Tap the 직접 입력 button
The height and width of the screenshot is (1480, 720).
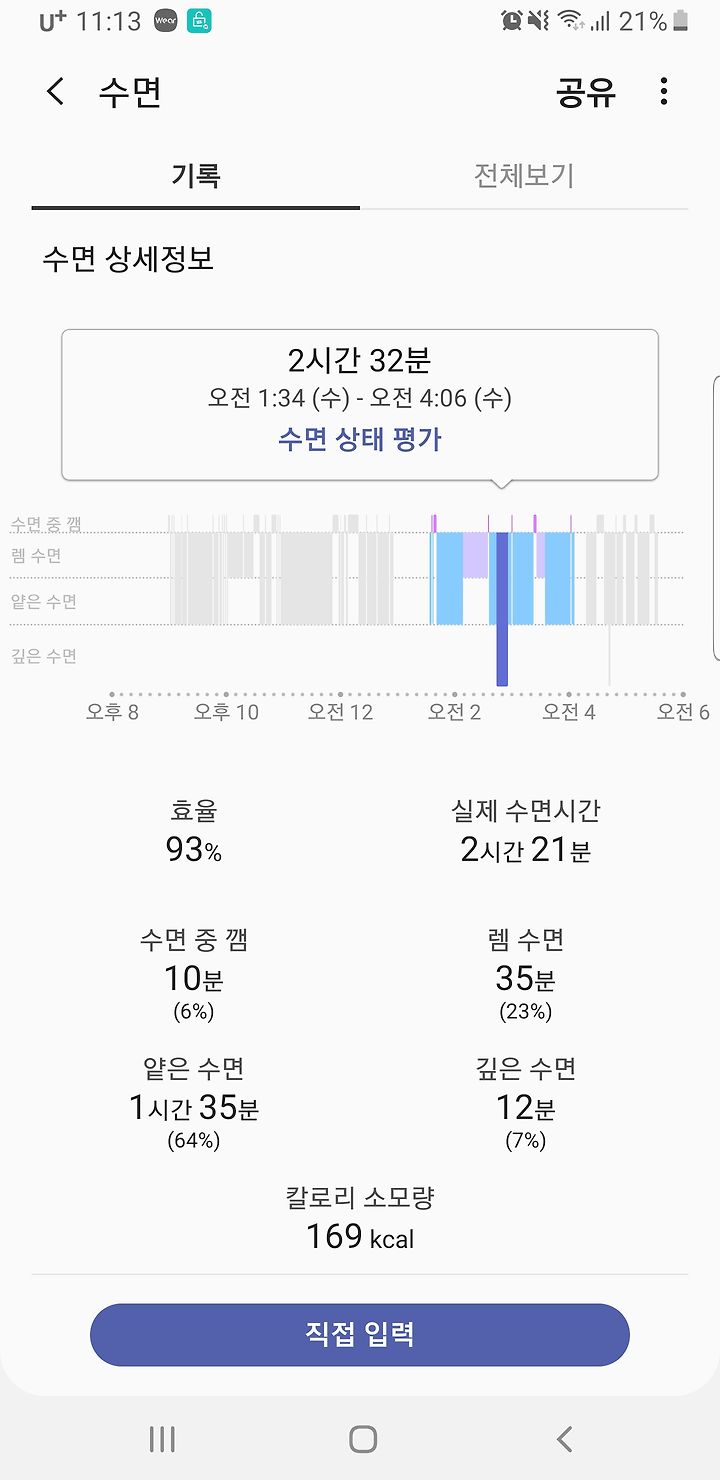(x=360, y=1335)
